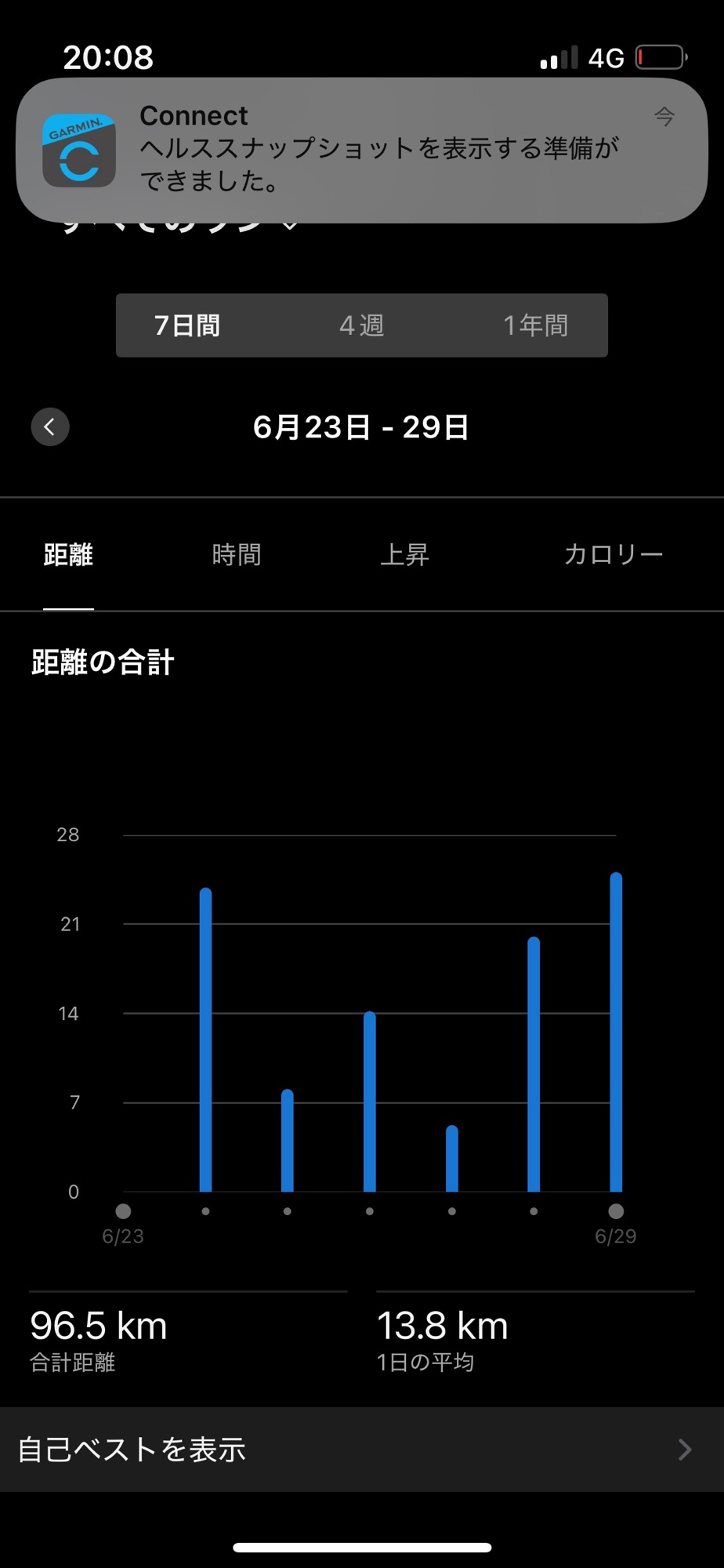Select the 距離 tab

point(68,555)
